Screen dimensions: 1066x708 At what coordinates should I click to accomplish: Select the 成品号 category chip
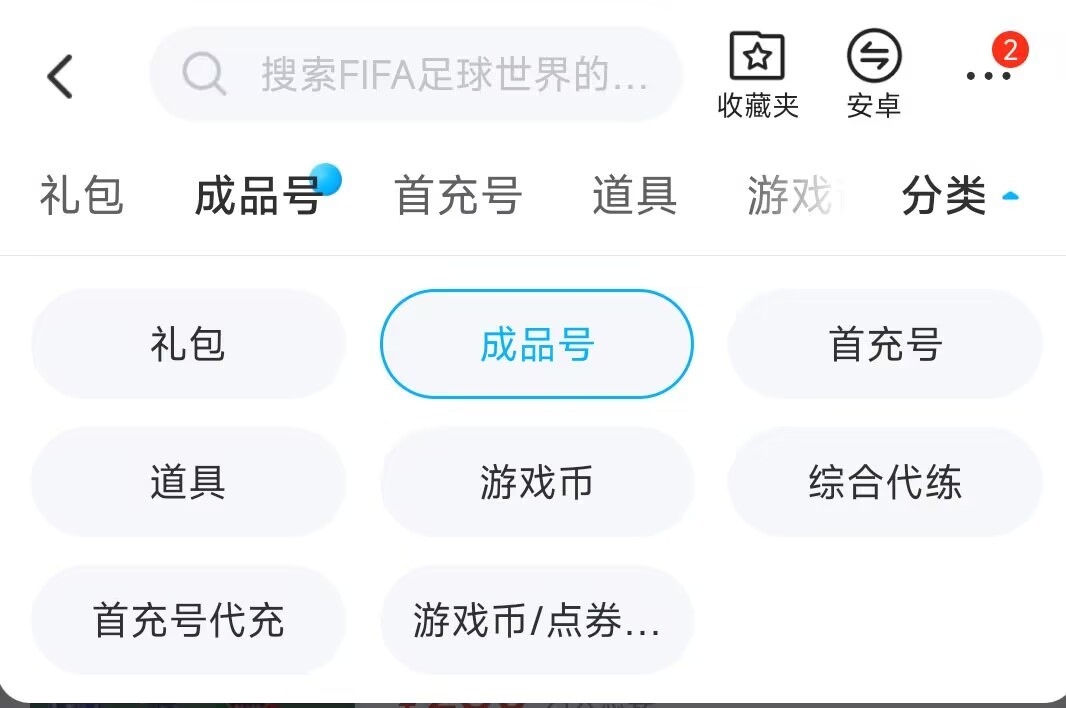537,345
